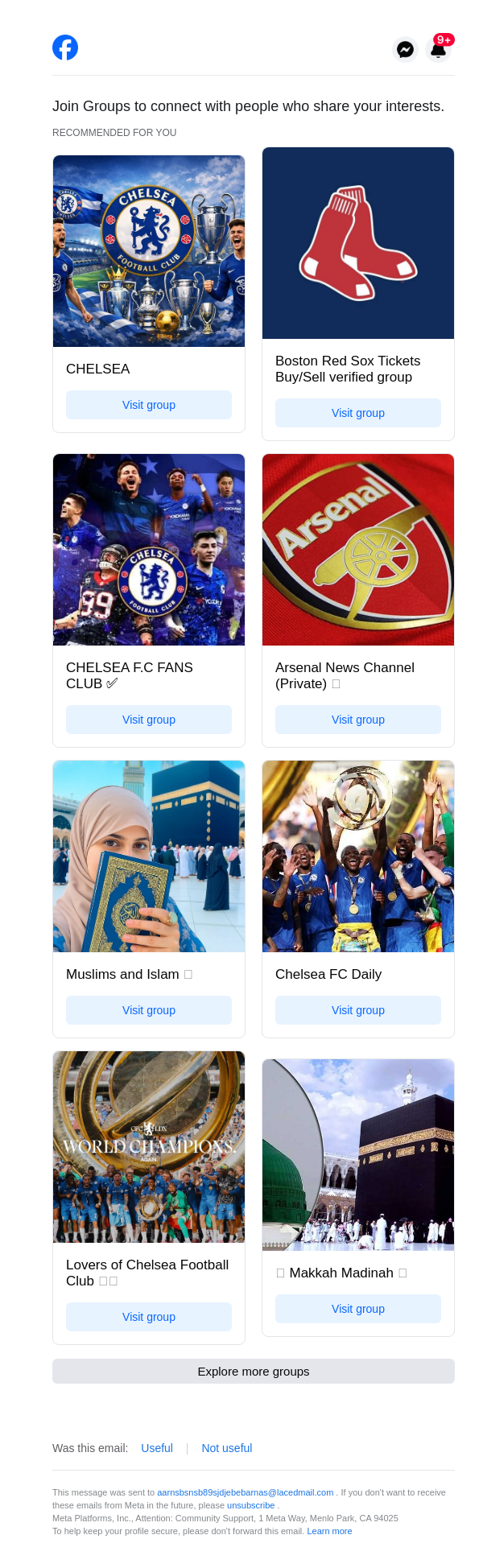Screen dimensions: 483x1568
Task: Open the Messenger icon
Action: (405, 50)
